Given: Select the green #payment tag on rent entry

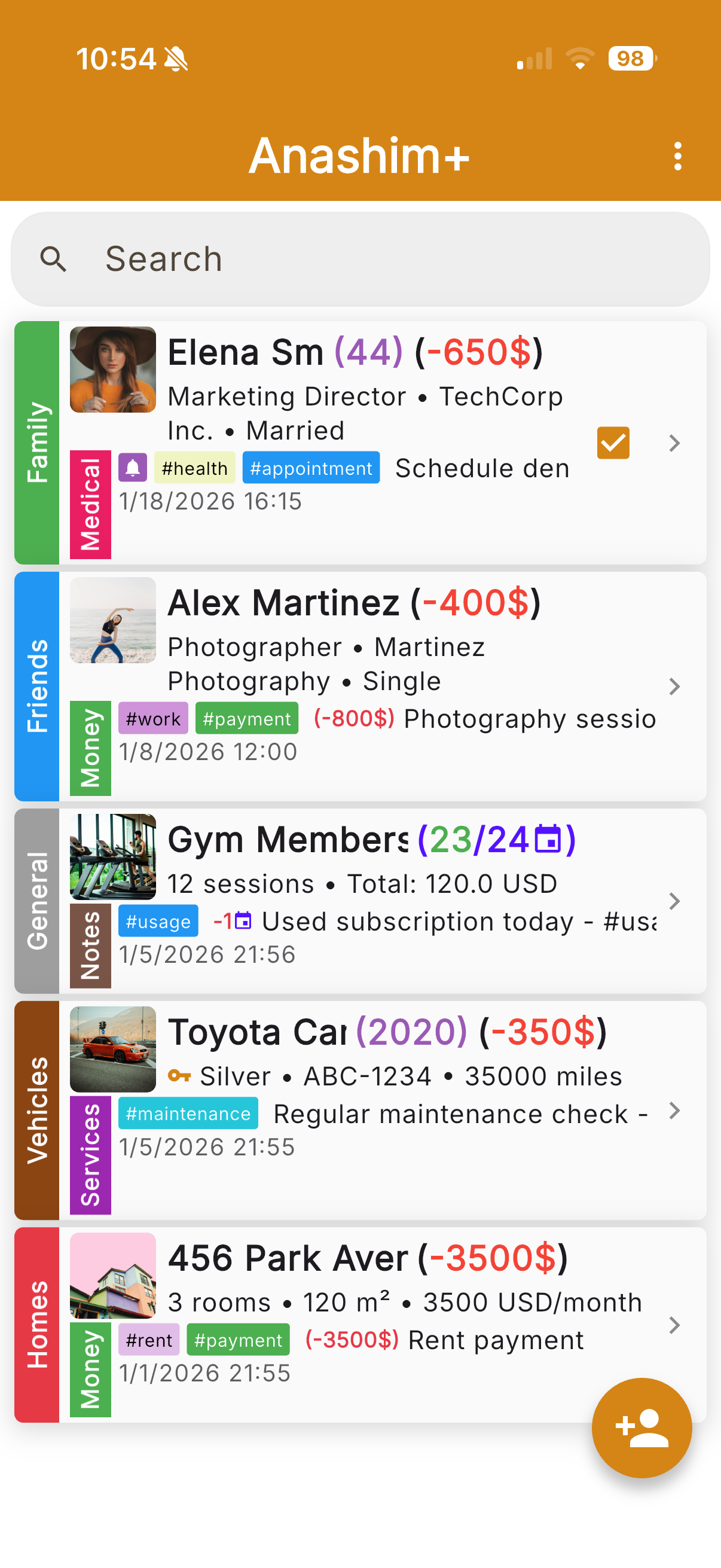Looking at the screenshot, I should [x=238, y=1340].
